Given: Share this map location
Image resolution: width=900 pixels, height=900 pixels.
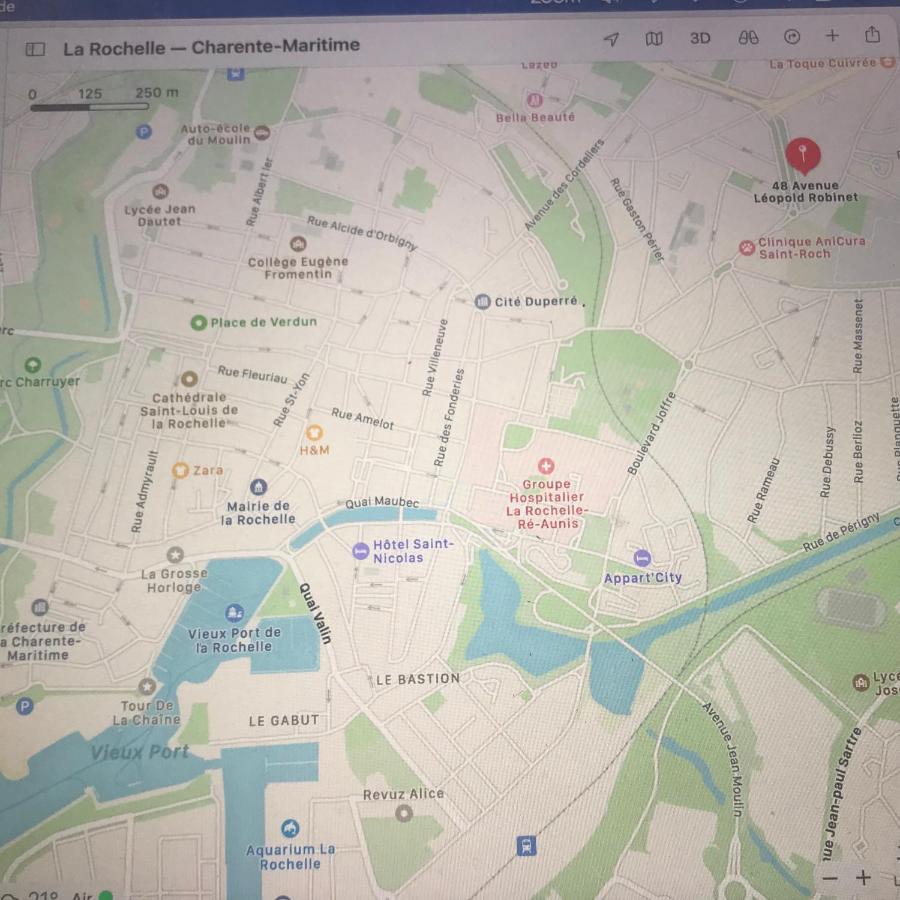Looking at the screenshot, I should pos(872,35).
